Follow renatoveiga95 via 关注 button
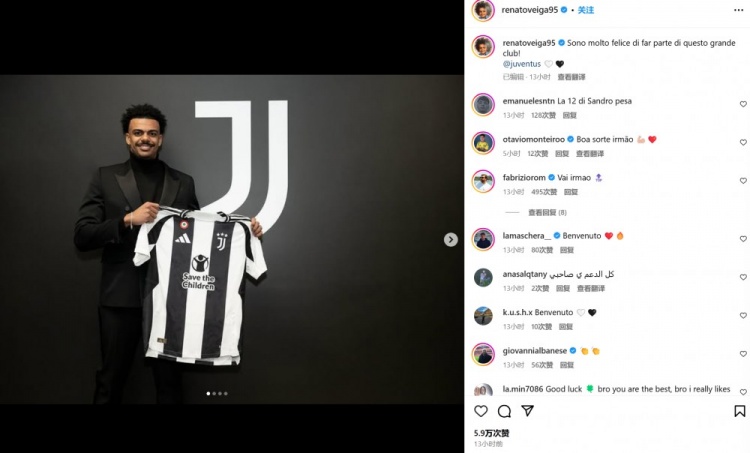The height and width of the screenshot is (453, 750). coord(585,10)
